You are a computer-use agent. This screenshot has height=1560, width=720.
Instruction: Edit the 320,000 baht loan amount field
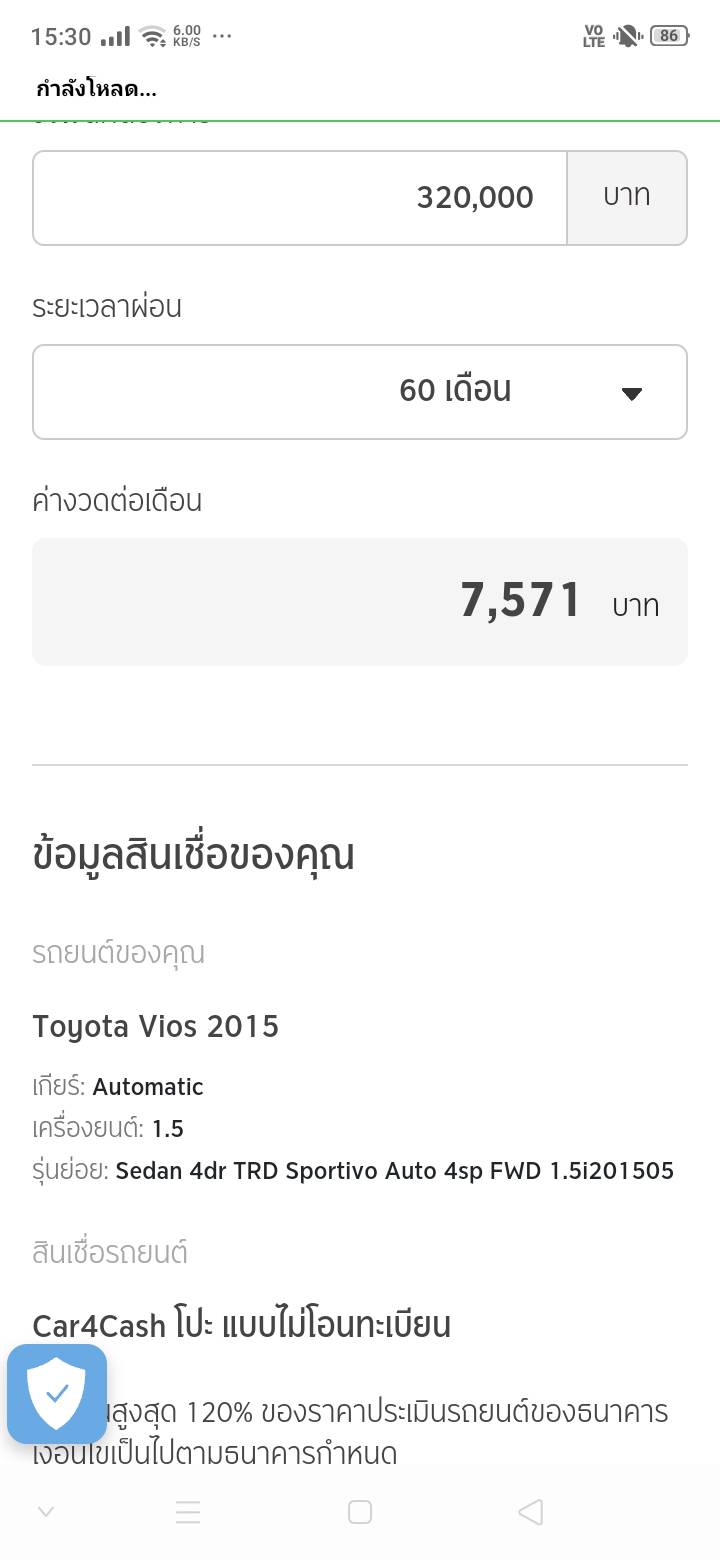(x=300, y=198)
